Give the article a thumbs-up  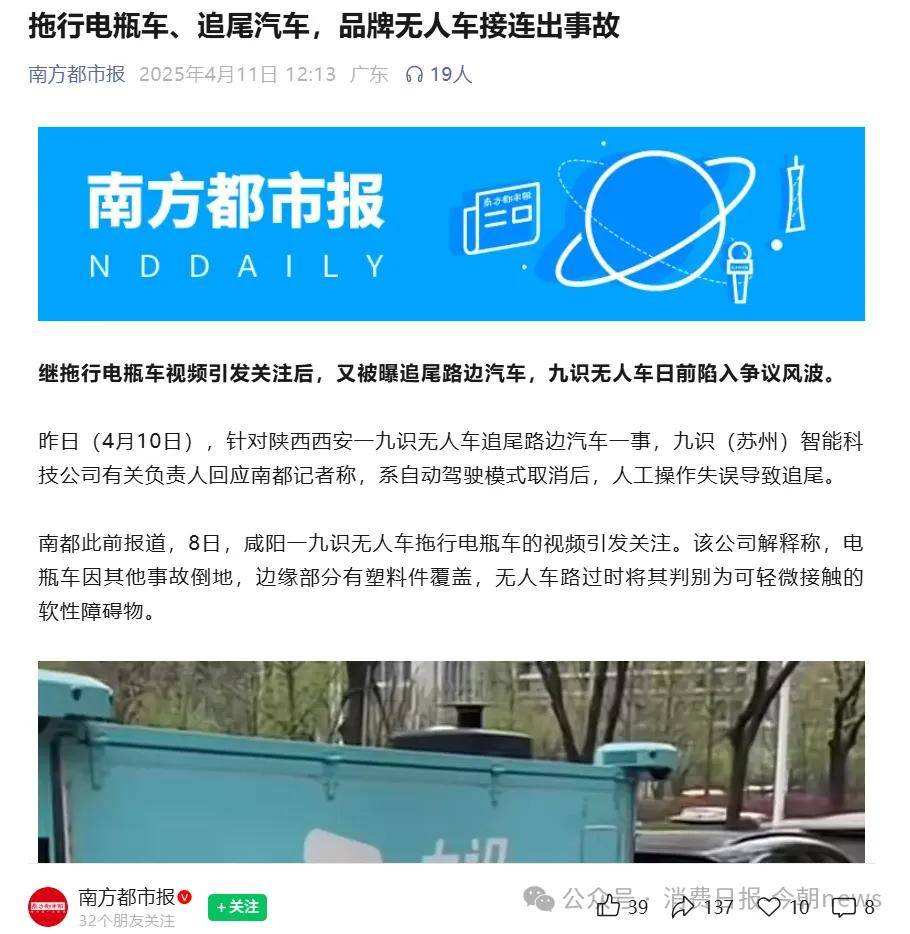(609, 906)
